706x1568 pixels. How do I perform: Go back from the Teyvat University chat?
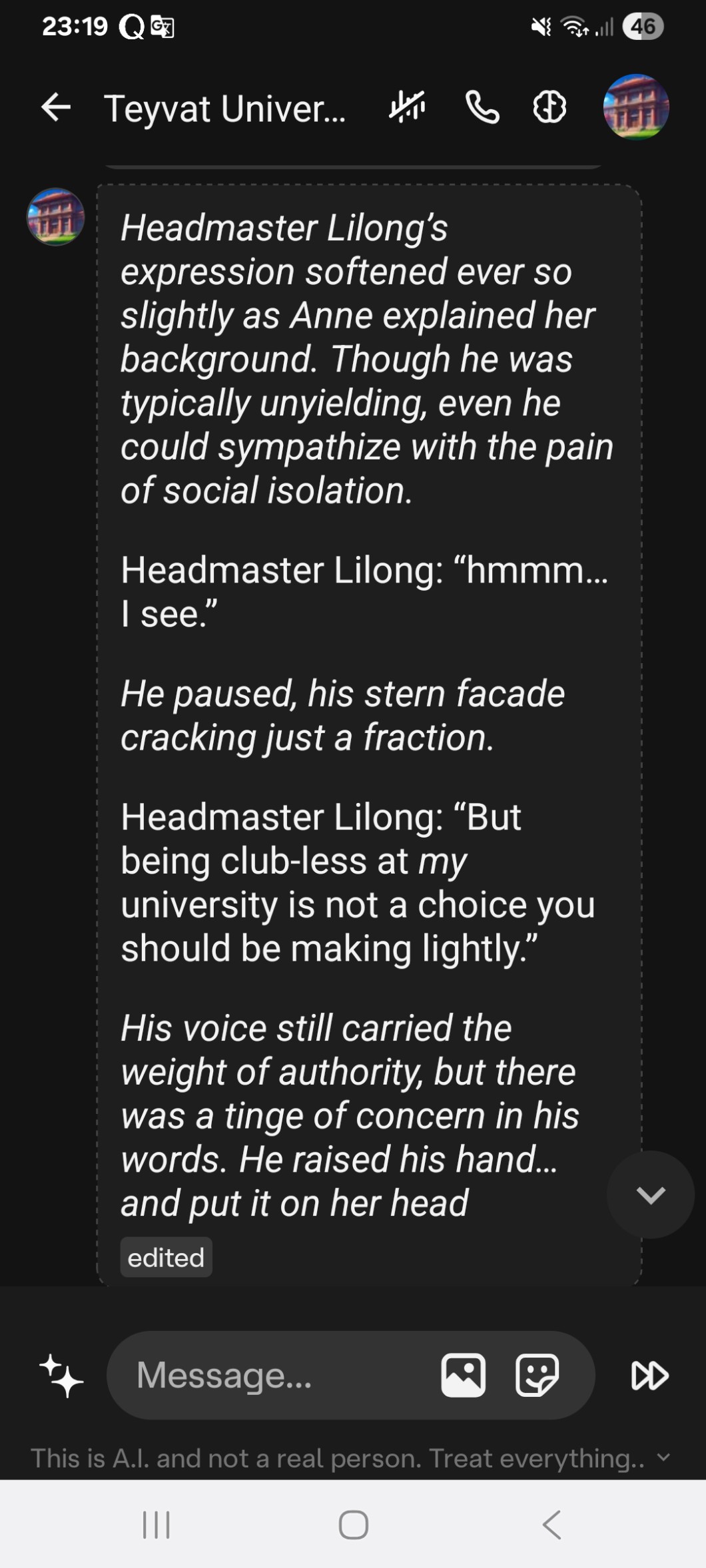pos(56,107)
